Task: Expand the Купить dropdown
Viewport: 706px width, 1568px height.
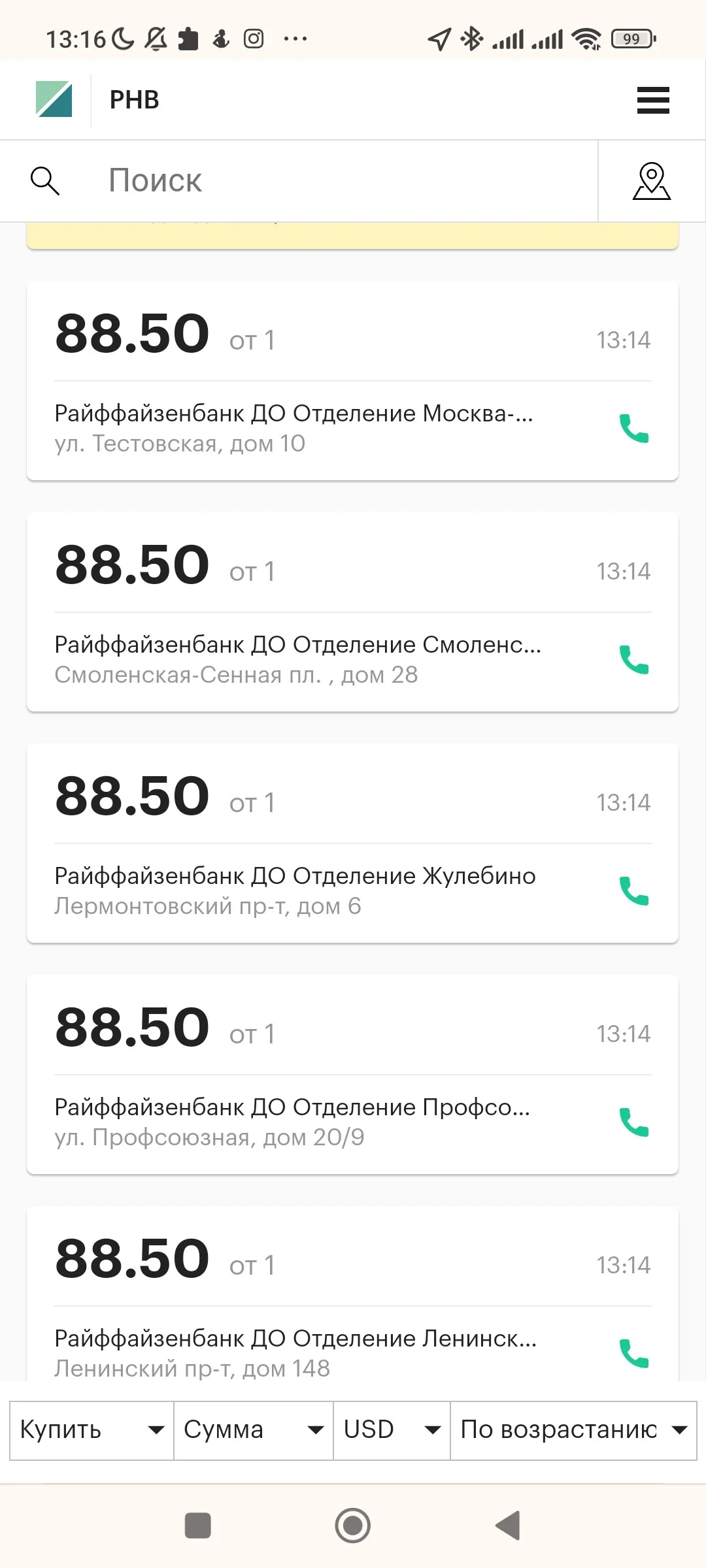Action: pos(92,1430)
